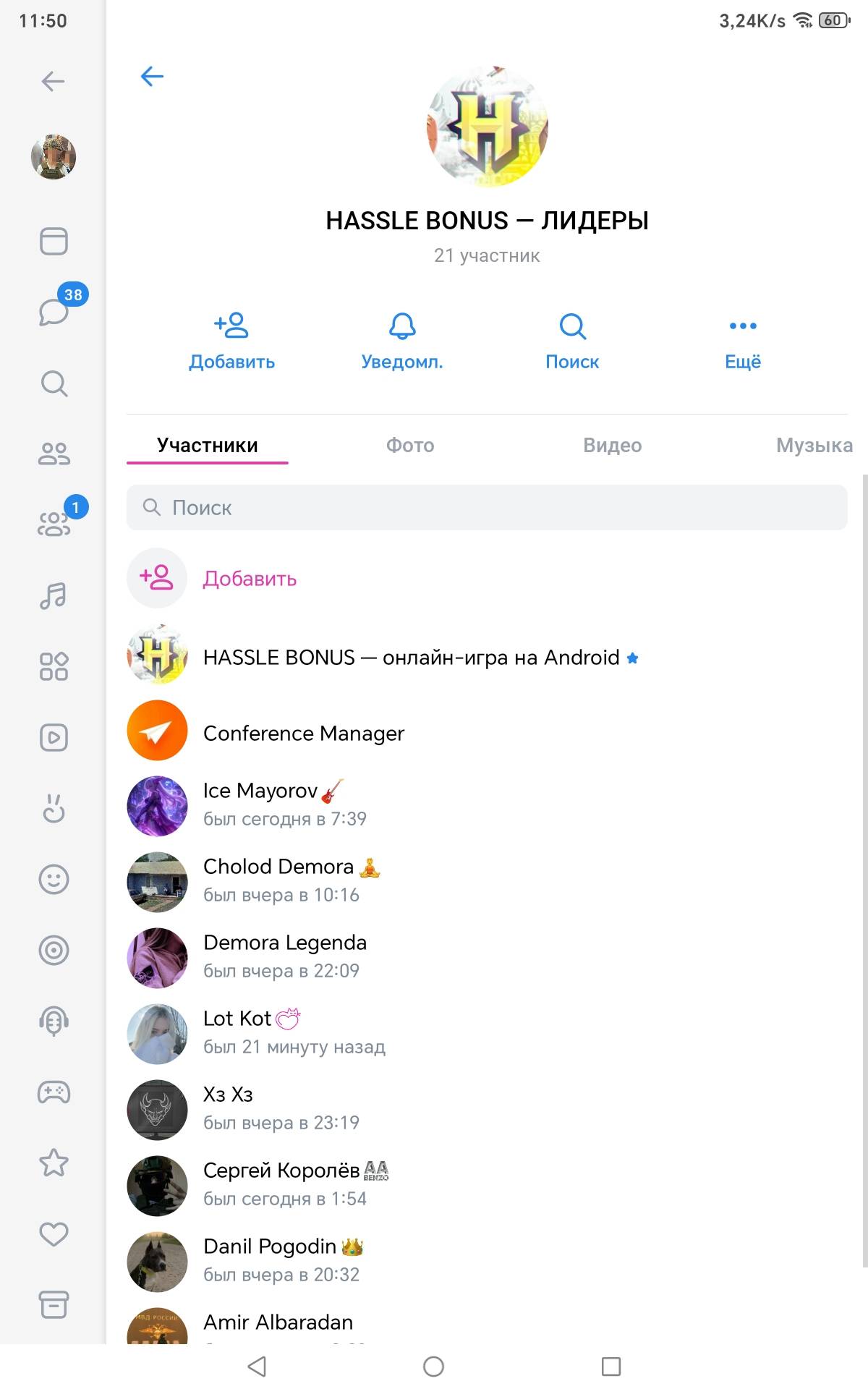Open member Сергей Королёв

click(x=487, y=1185)
